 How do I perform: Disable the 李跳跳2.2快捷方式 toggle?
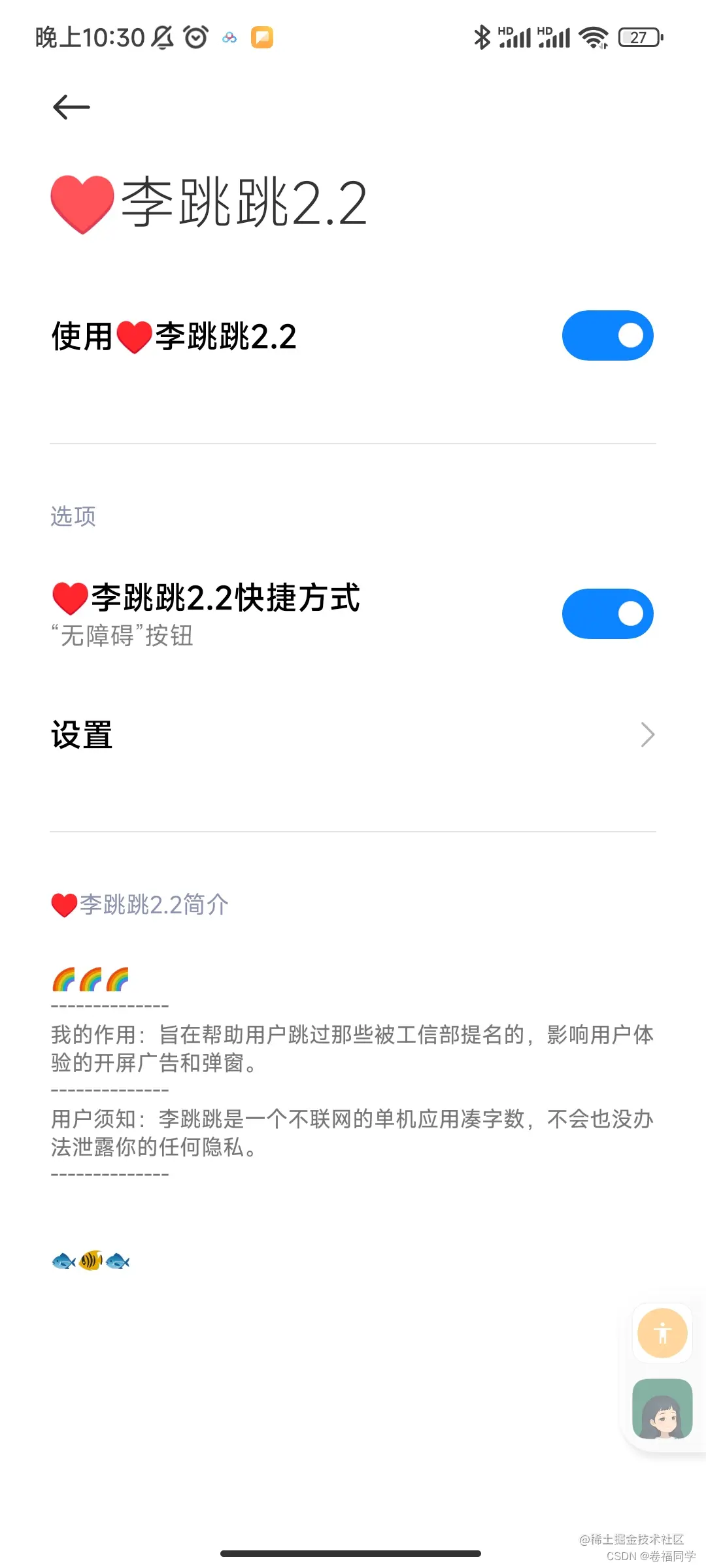[x=607, y=614]
